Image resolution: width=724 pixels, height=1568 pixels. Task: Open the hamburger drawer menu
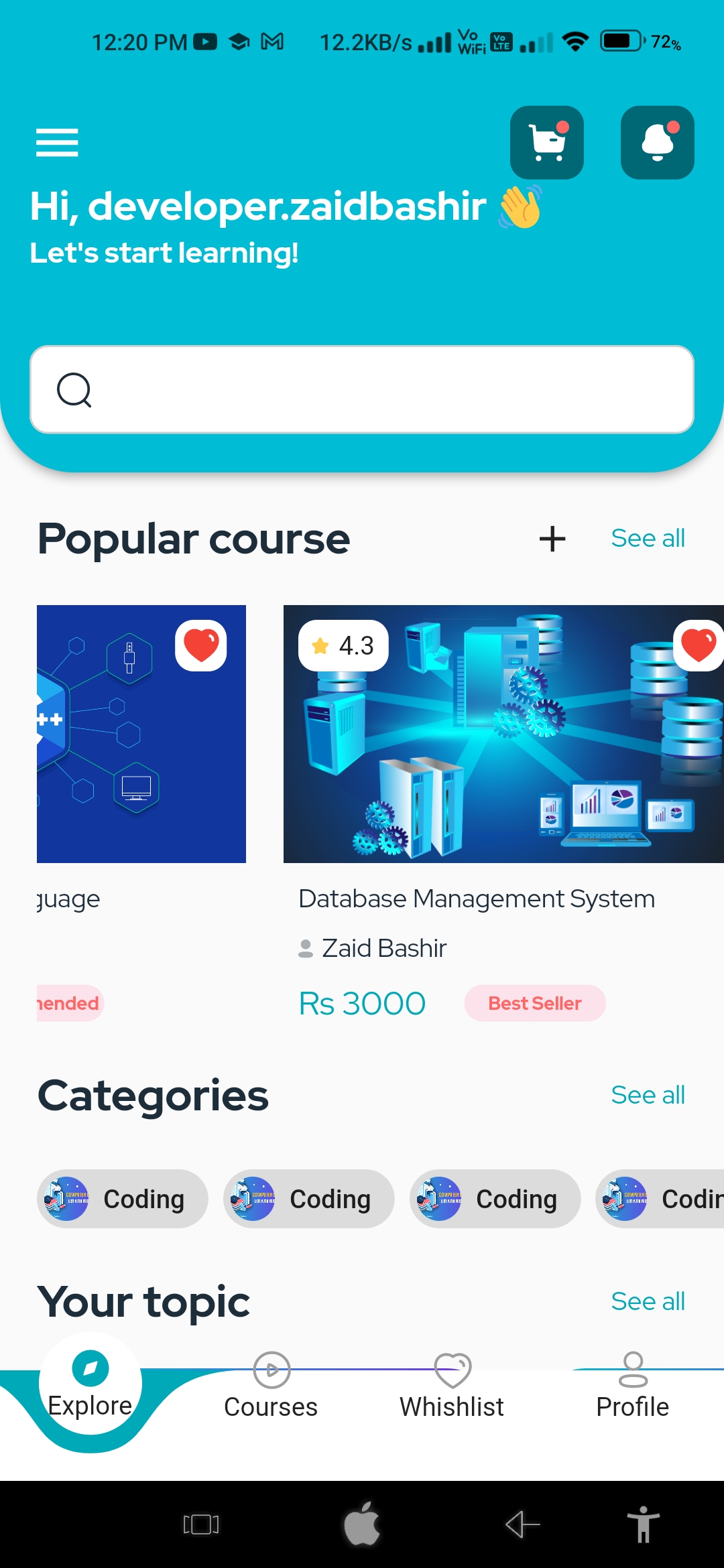(x=57, y=142)
